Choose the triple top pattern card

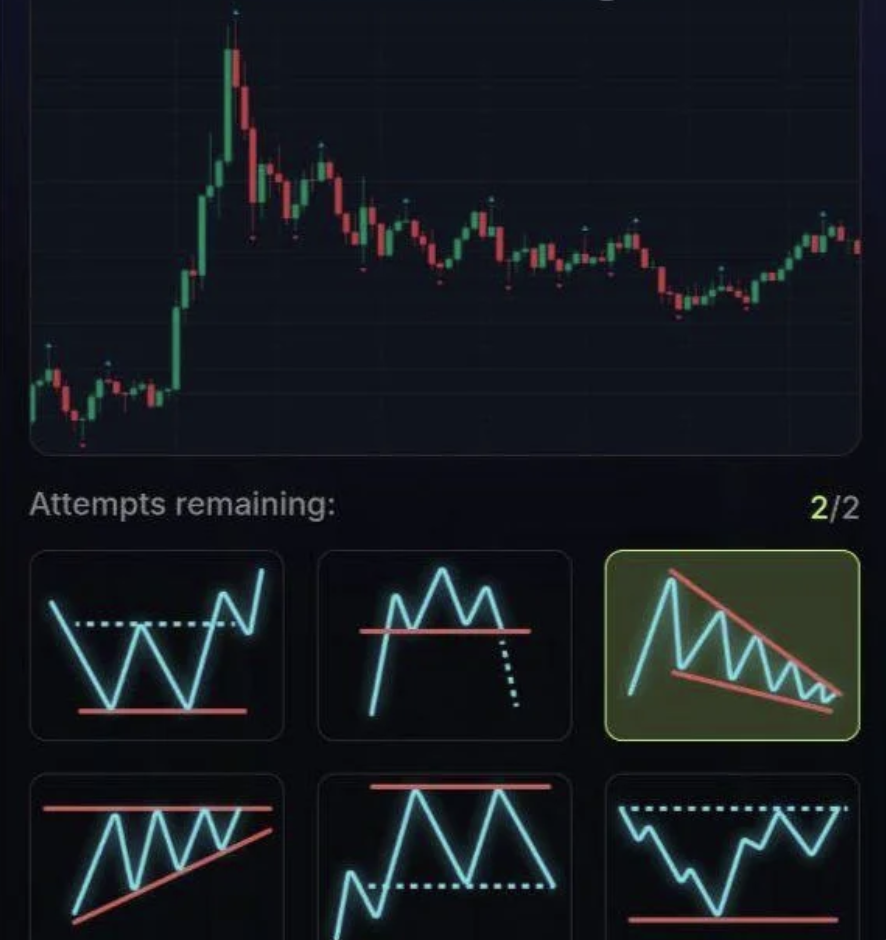click(444, 645)
